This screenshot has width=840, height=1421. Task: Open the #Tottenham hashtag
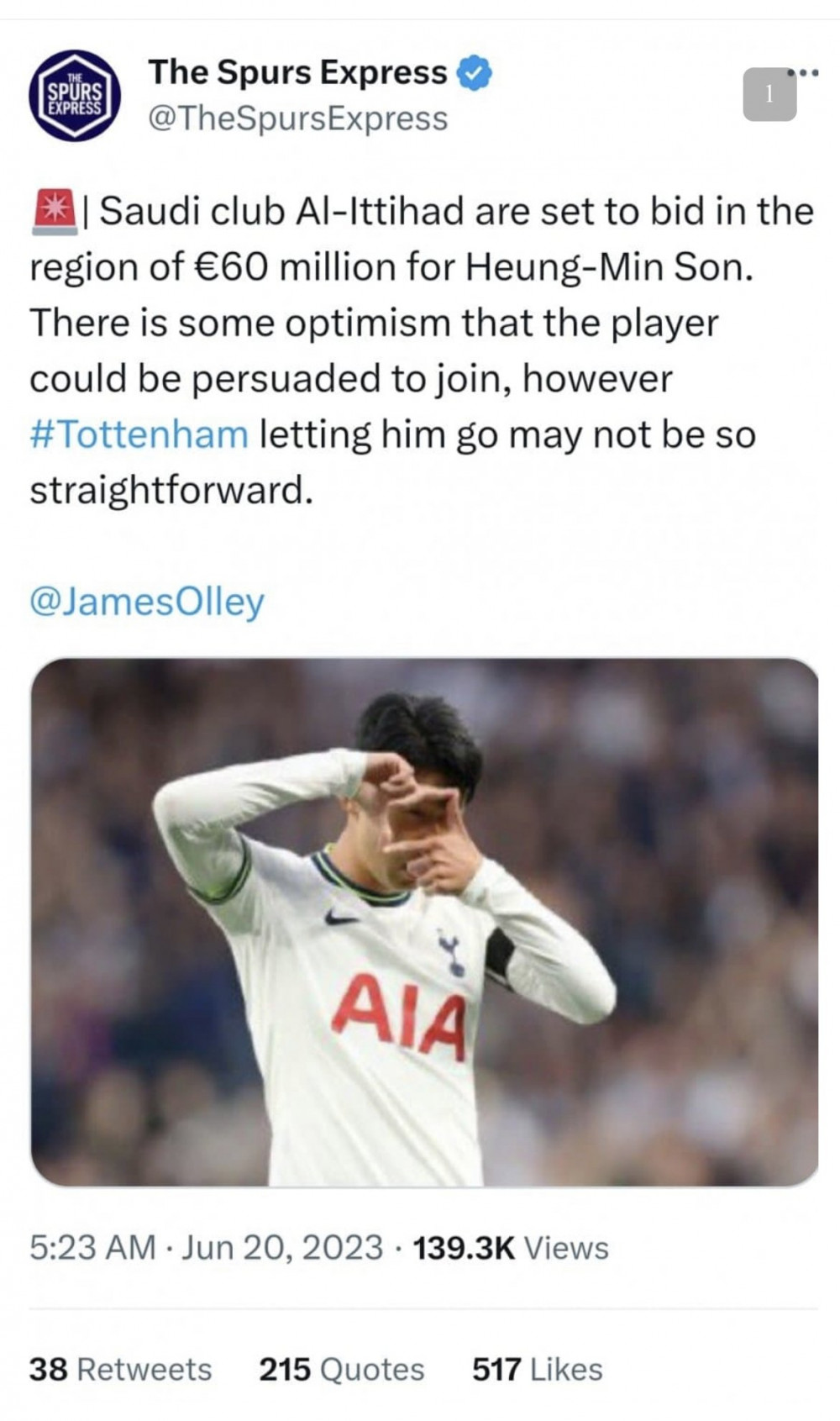click(x=139, y=435)
